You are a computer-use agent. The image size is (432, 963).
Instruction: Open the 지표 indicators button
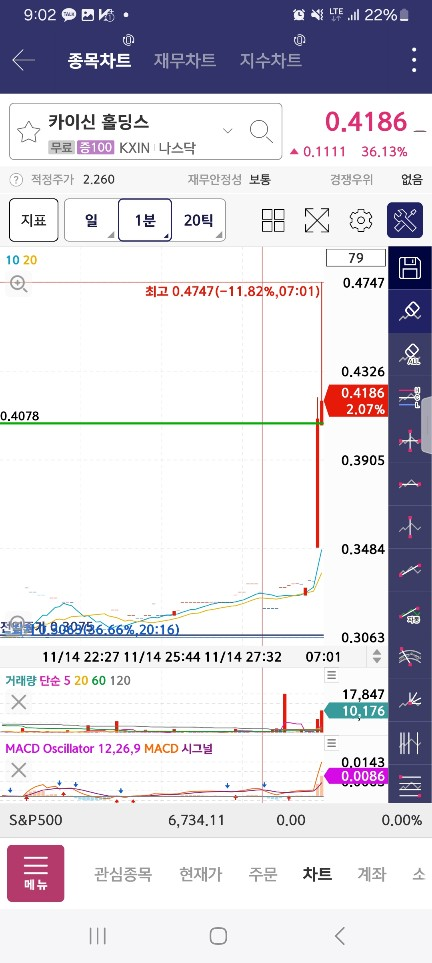[x=34, y=219]
